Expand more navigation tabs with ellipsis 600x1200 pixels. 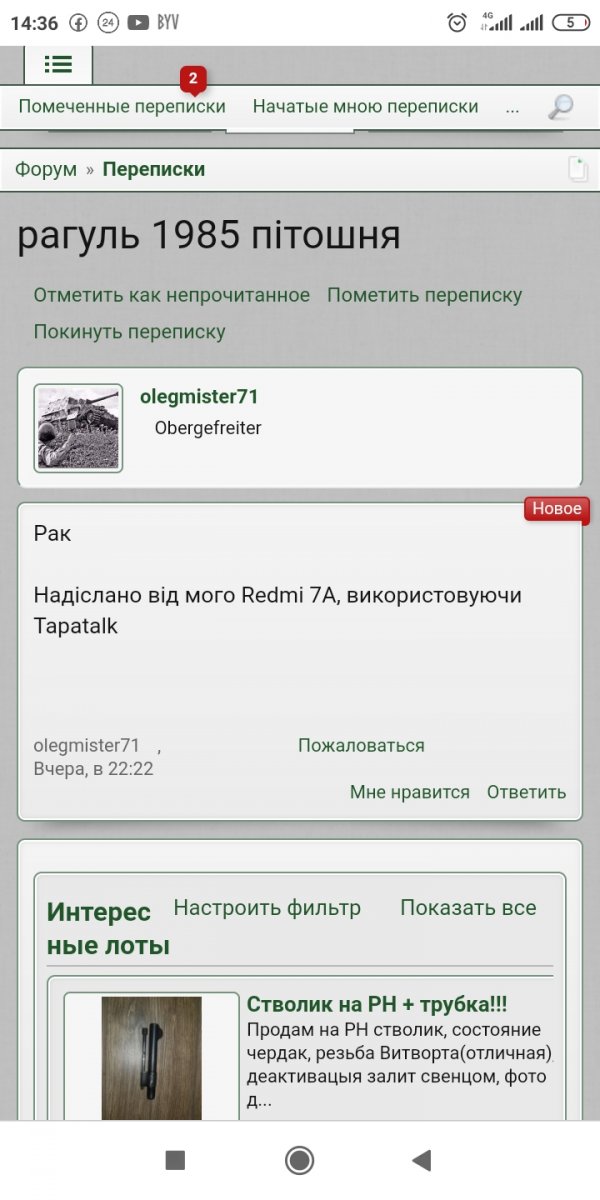point(512,107)
